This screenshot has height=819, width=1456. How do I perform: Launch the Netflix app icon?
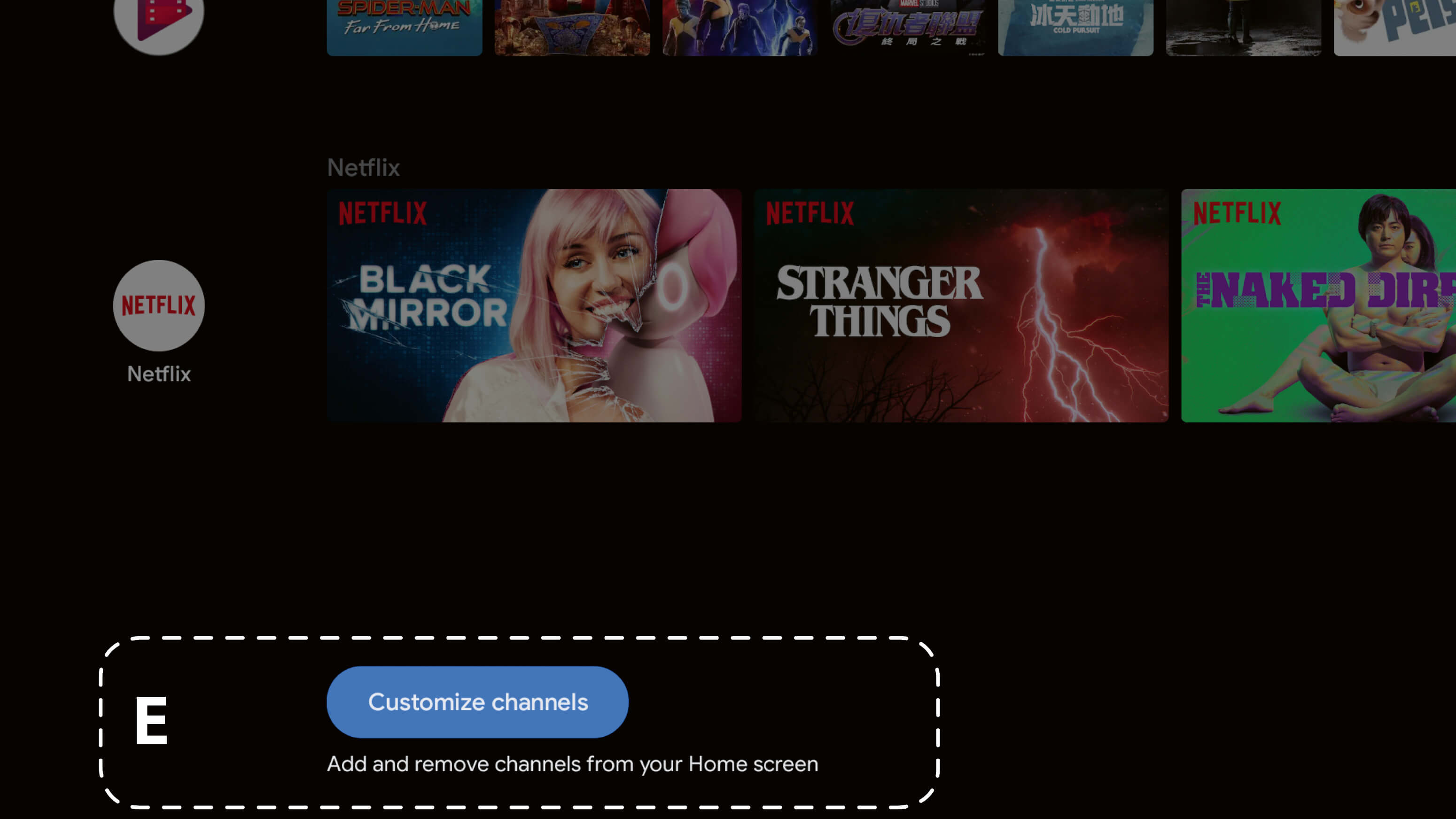pos(159,306)
